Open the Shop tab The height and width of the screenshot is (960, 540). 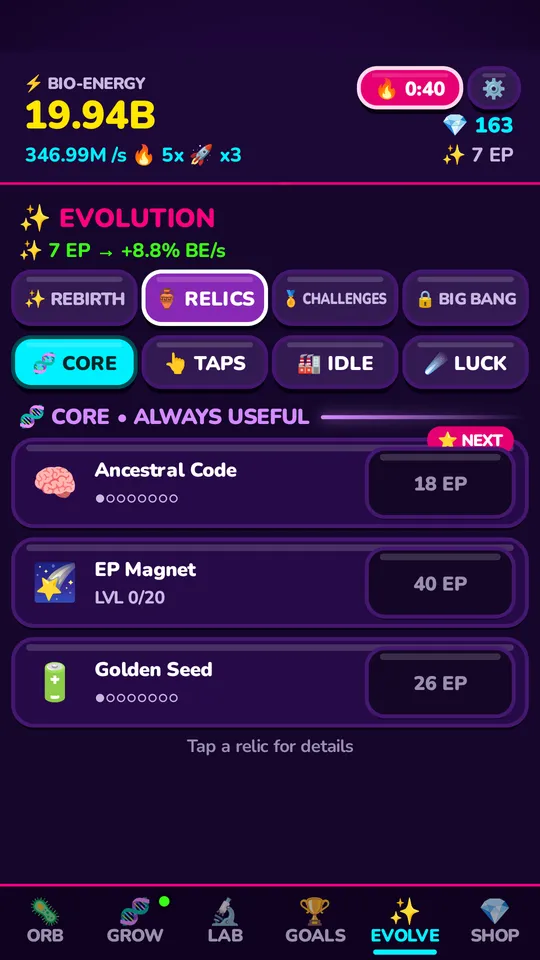(x=495, y=921)
